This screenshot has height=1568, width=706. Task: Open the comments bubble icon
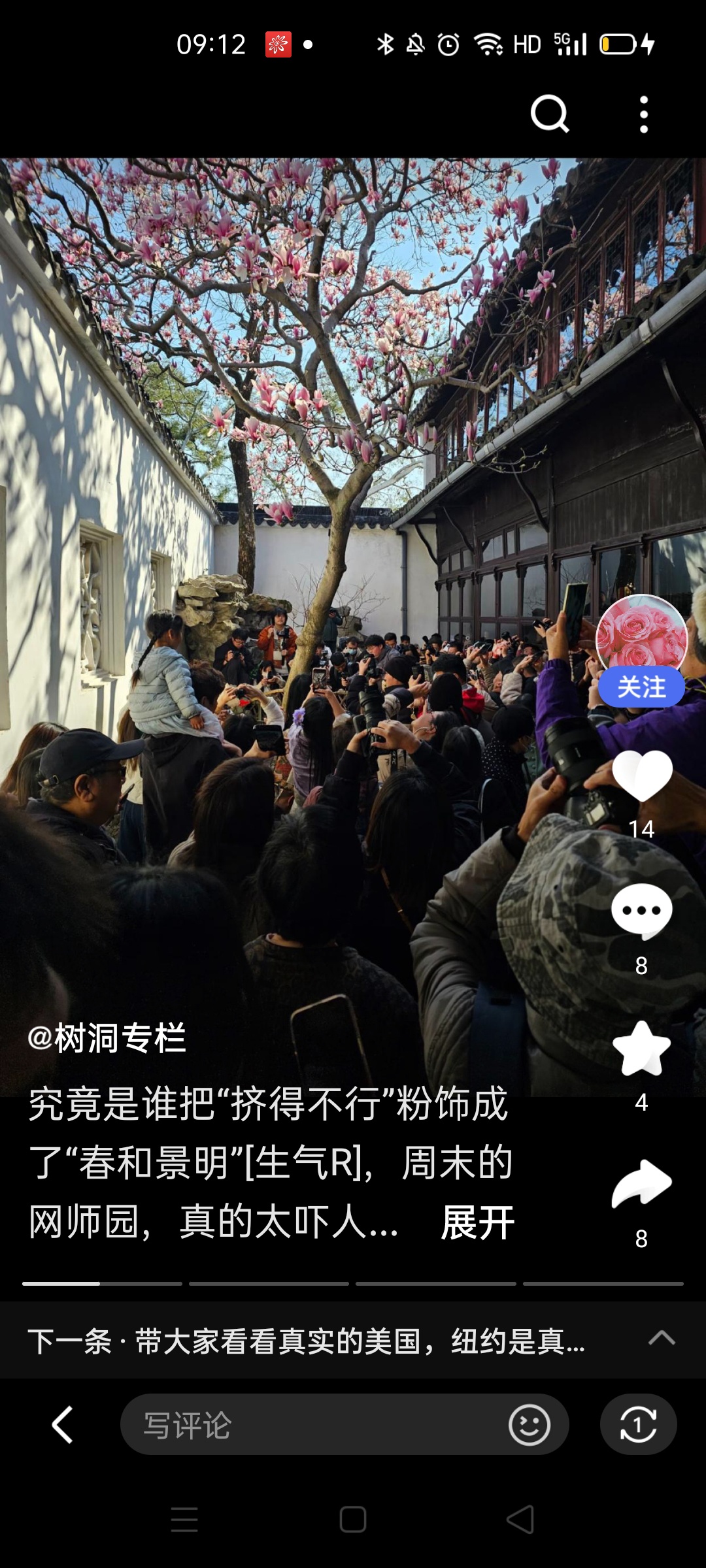(x=642, y=912)
